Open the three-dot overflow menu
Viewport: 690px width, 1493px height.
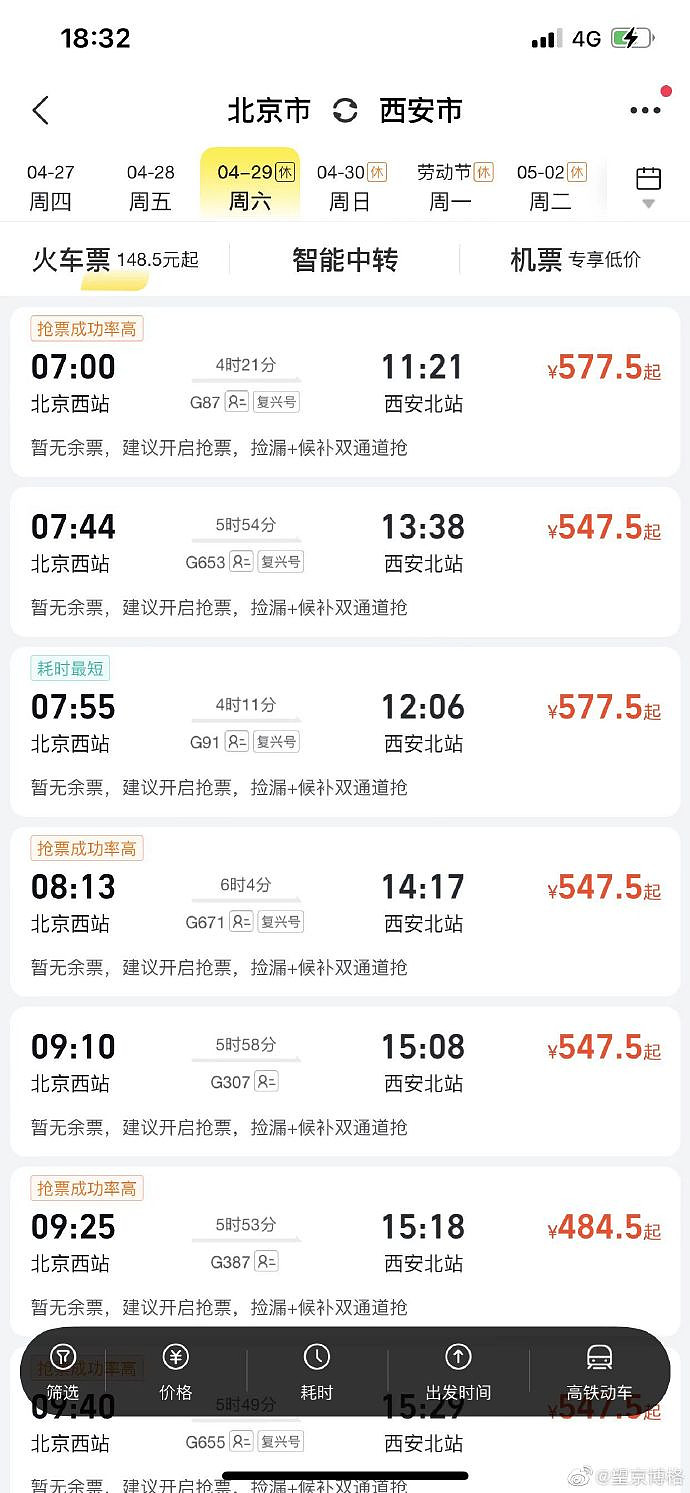point(646,110)
